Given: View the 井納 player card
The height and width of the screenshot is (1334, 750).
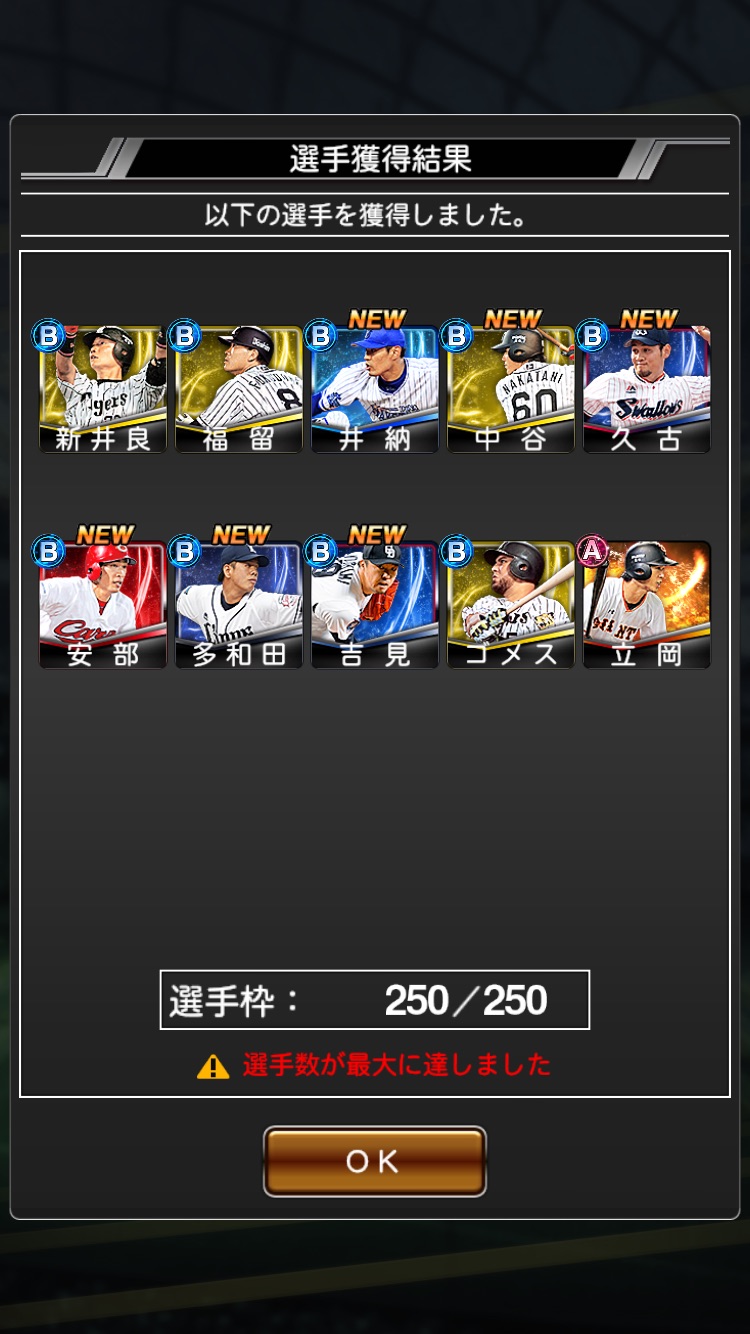Looking at the screenshot, I should (x=375, y=389).
